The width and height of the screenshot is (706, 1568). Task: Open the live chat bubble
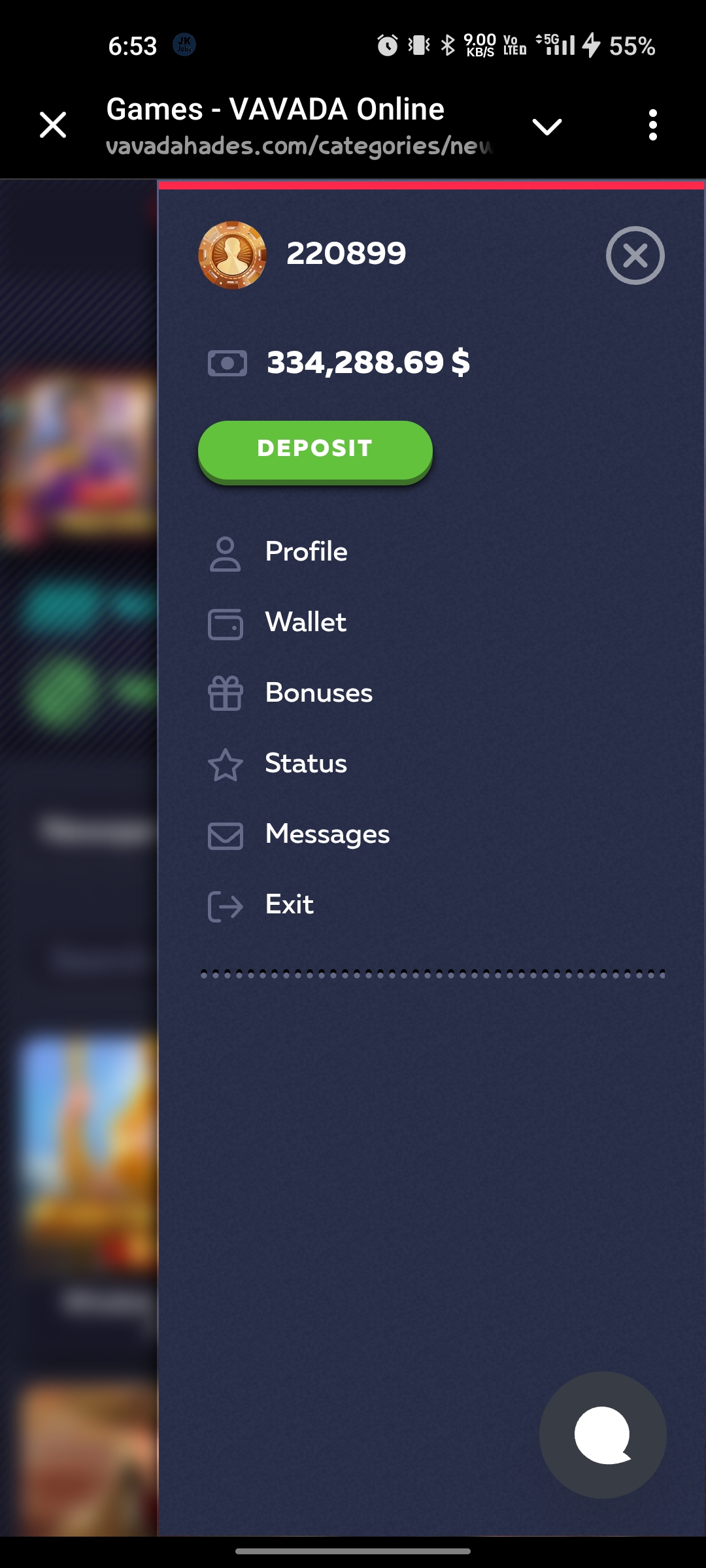click(x=603, y=1434)
